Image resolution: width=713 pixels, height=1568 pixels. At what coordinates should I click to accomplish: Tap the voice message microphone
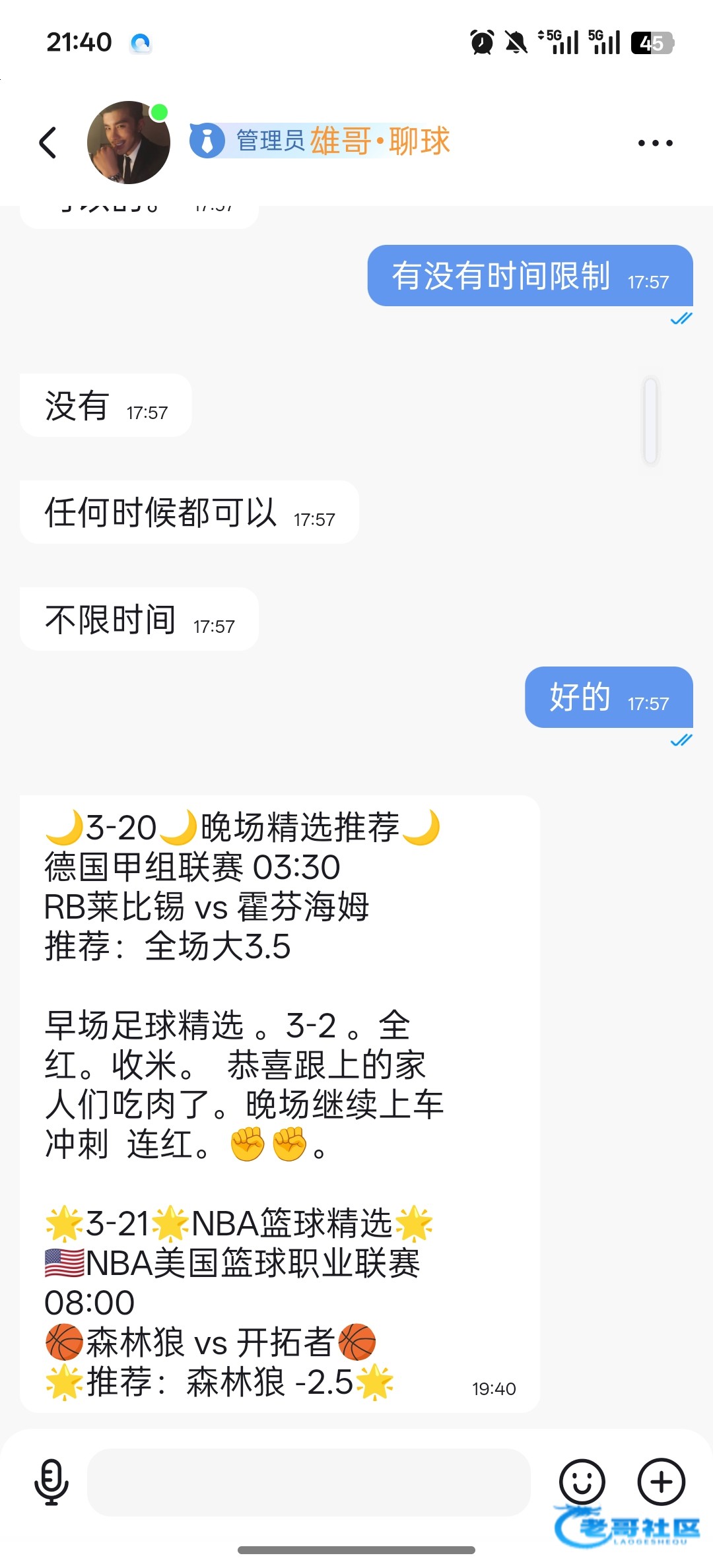(x=51, y=1482)
